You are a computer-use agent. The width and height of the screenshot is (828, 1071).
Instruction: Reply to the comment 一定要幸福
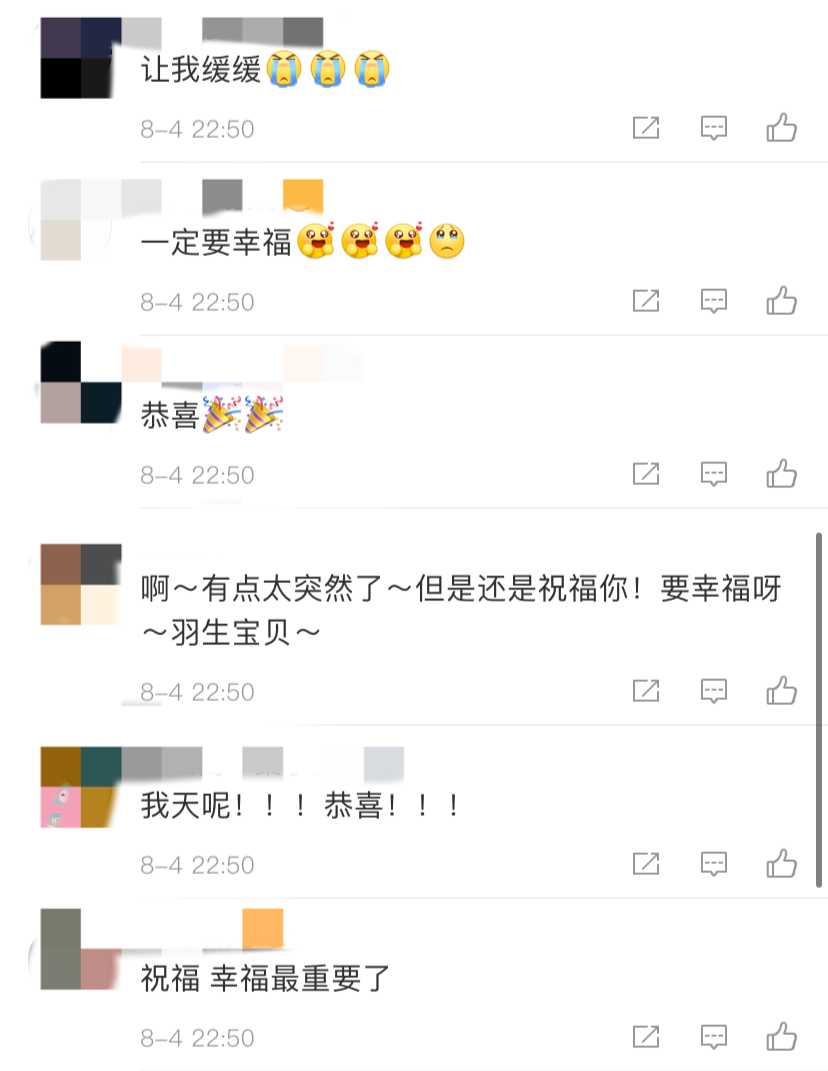pyautogui.click(x=714, y=301)
